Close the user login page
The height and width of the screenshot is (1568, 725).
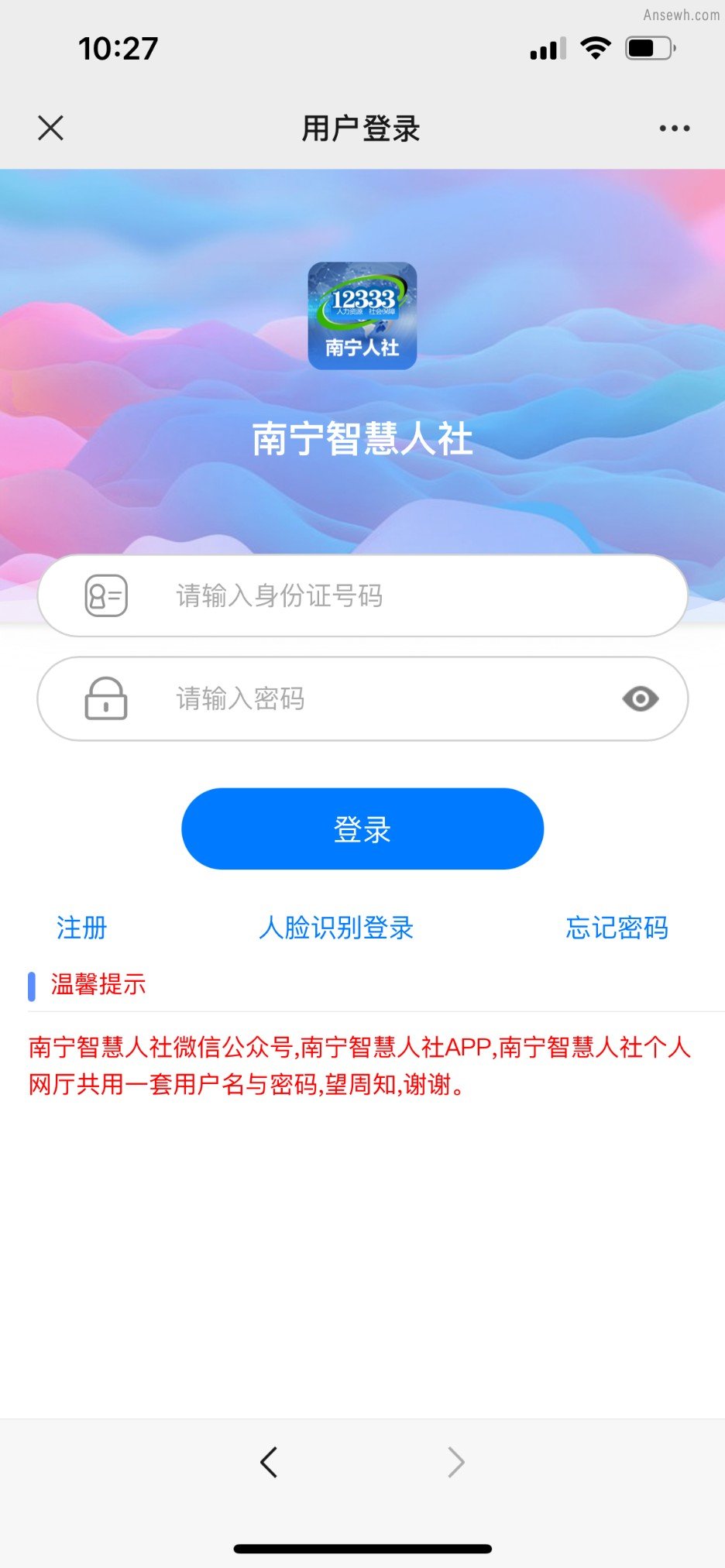pyautogui.click(x=51, y=128)
